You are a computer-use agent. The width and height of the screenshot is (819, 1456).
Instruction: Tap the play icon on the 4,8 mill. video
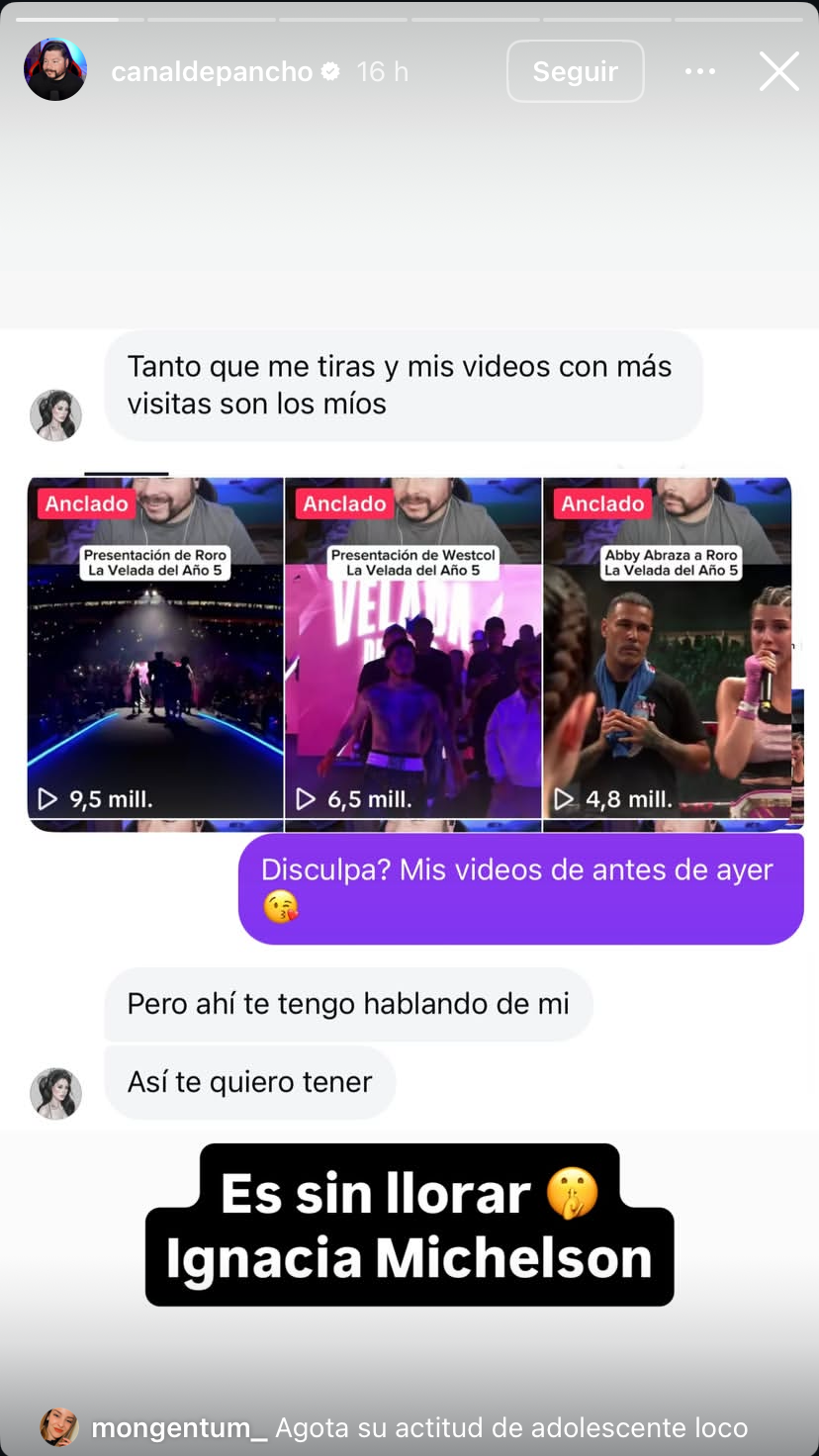(562, 799)
